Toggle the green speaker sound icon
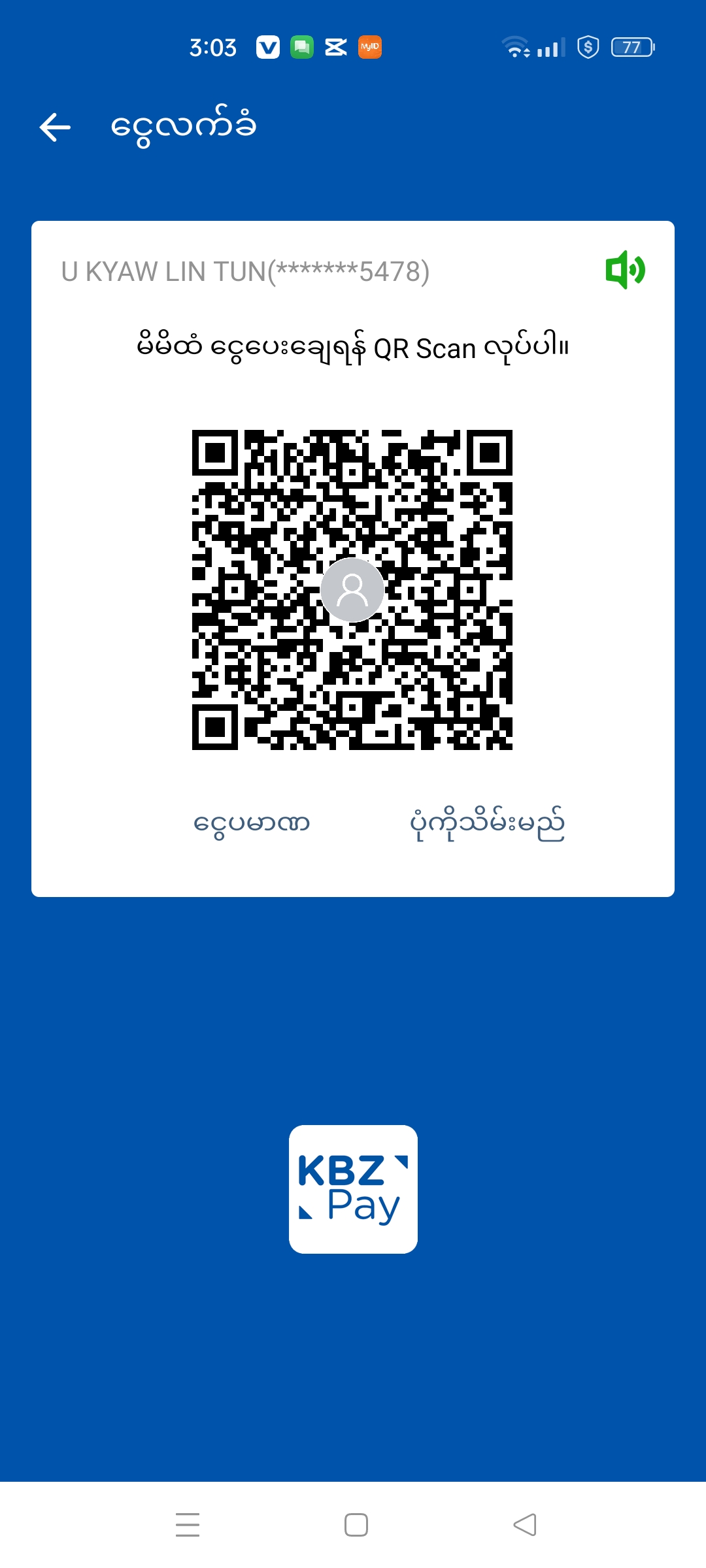Screen dimensions: 706x1568 pyautogui.click(x=625, y=270)
